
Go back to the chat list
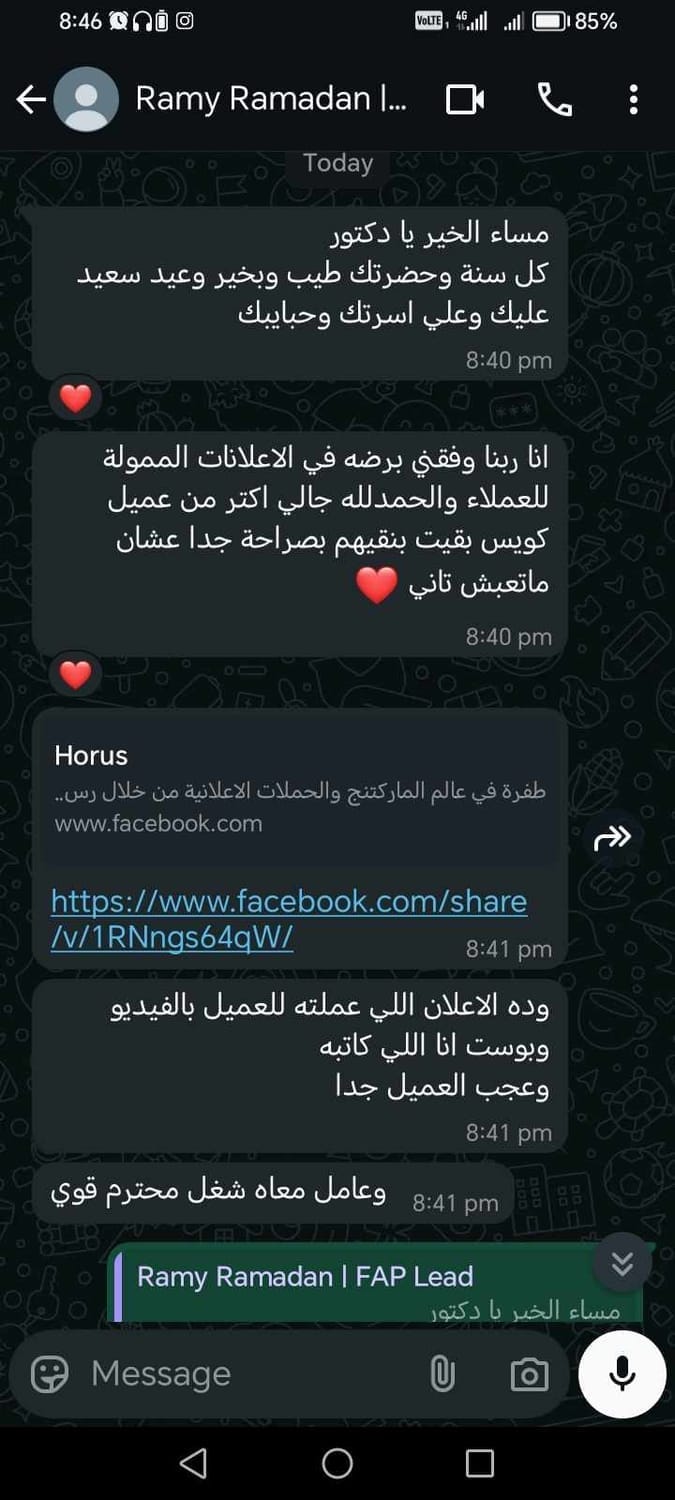tap(31, 99)
